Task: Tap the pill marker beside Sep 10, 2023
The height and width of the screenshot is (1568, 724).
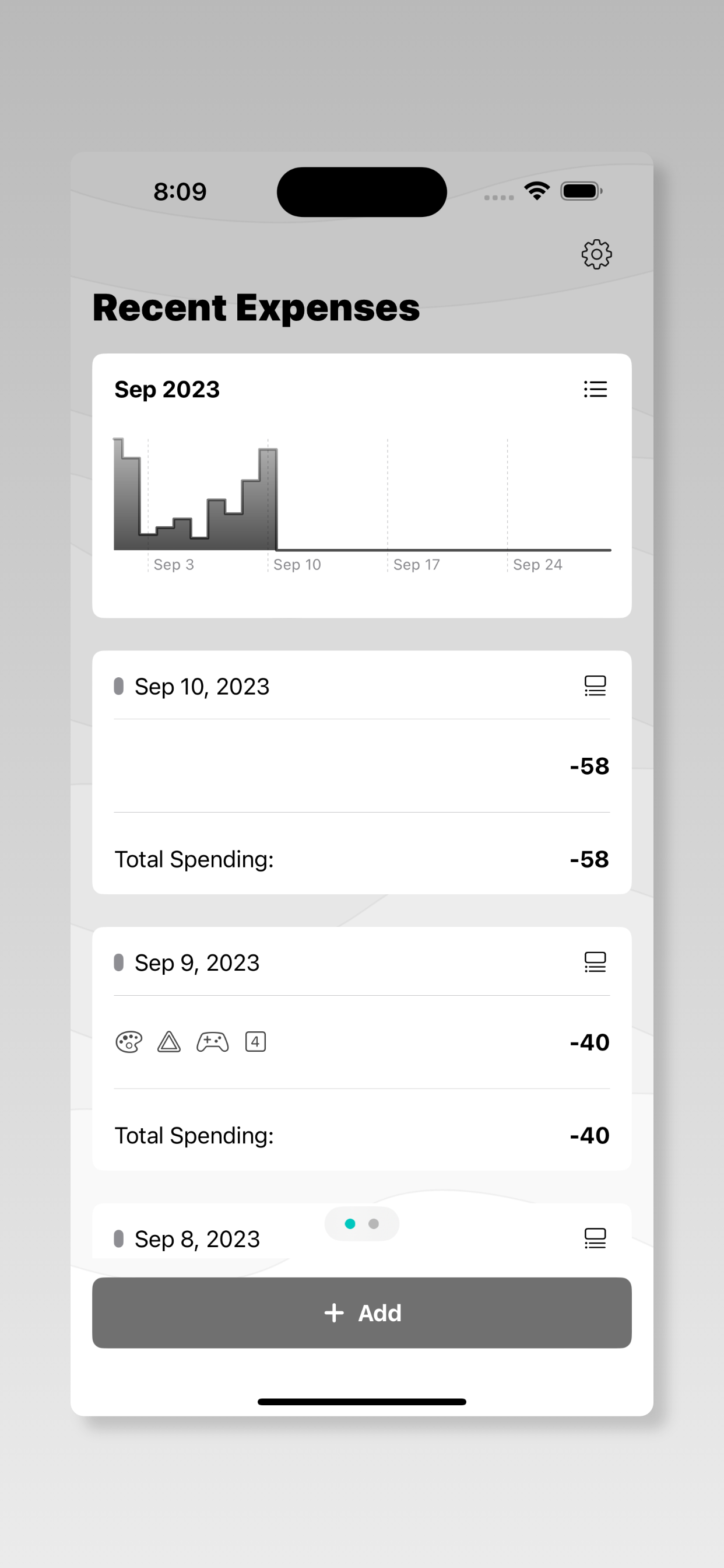Action: [x=120, y=686]
